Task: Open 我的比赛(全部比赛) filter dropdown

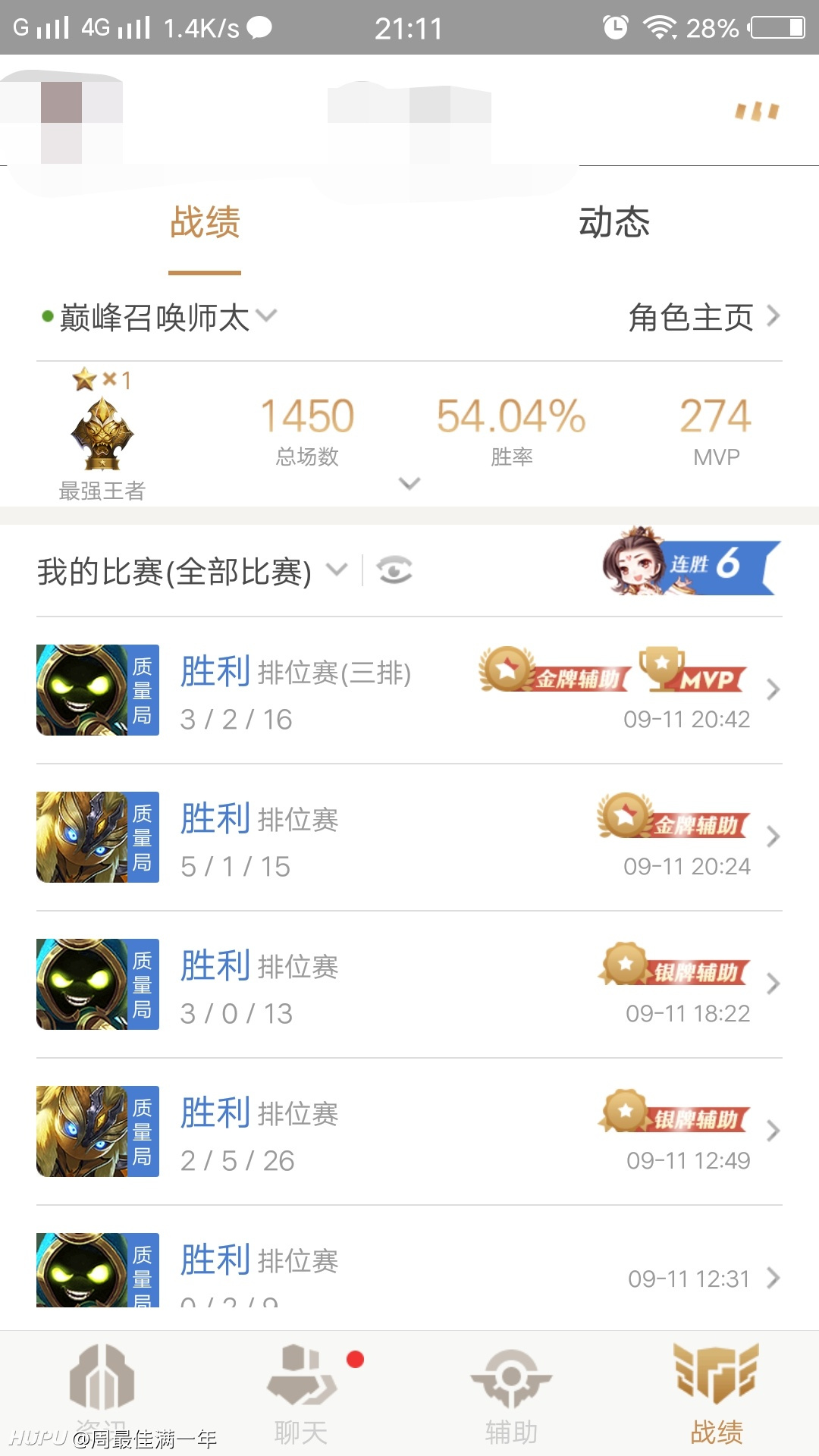Action: tap(192, 571)
